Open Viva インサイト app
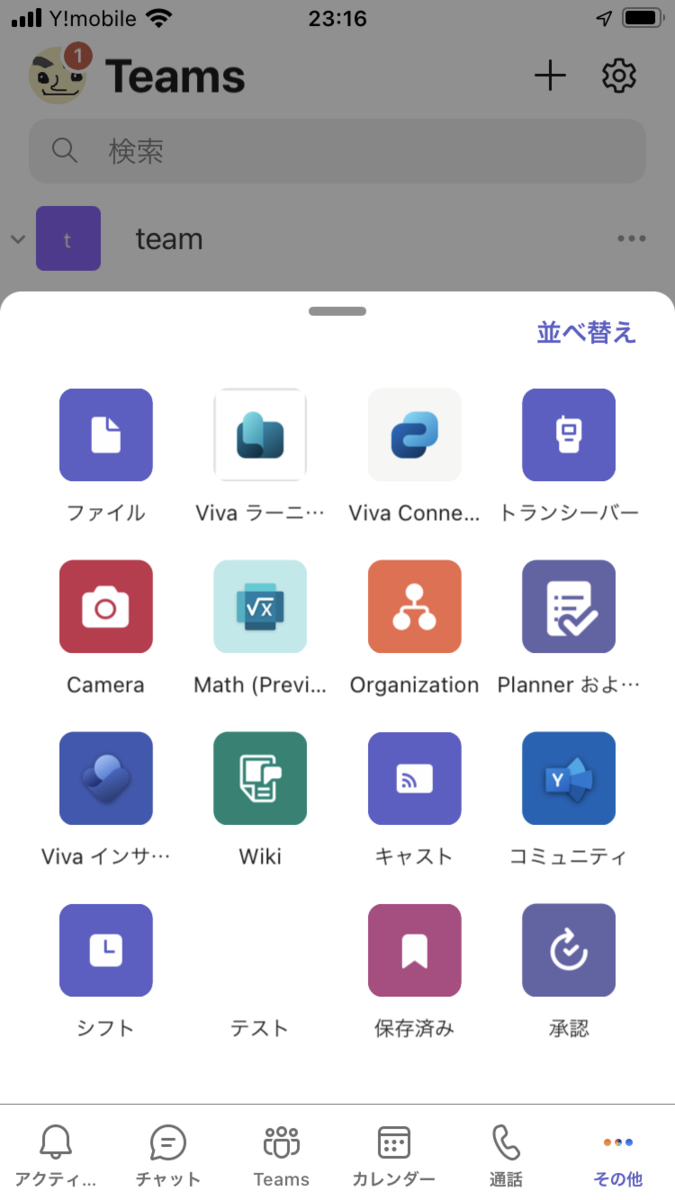 click(106, 779)
